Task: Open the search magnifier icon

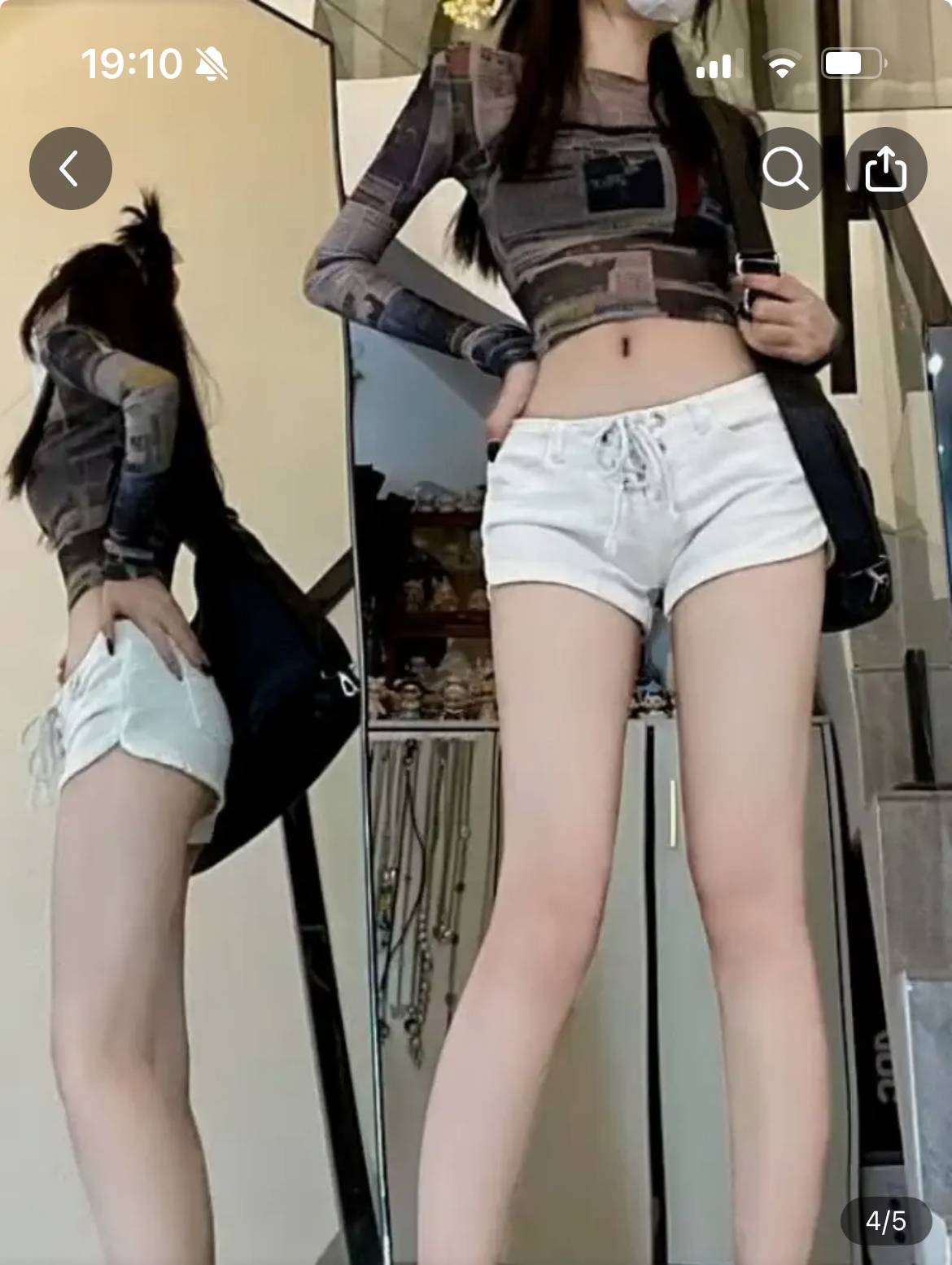Action: coord(785,169)
